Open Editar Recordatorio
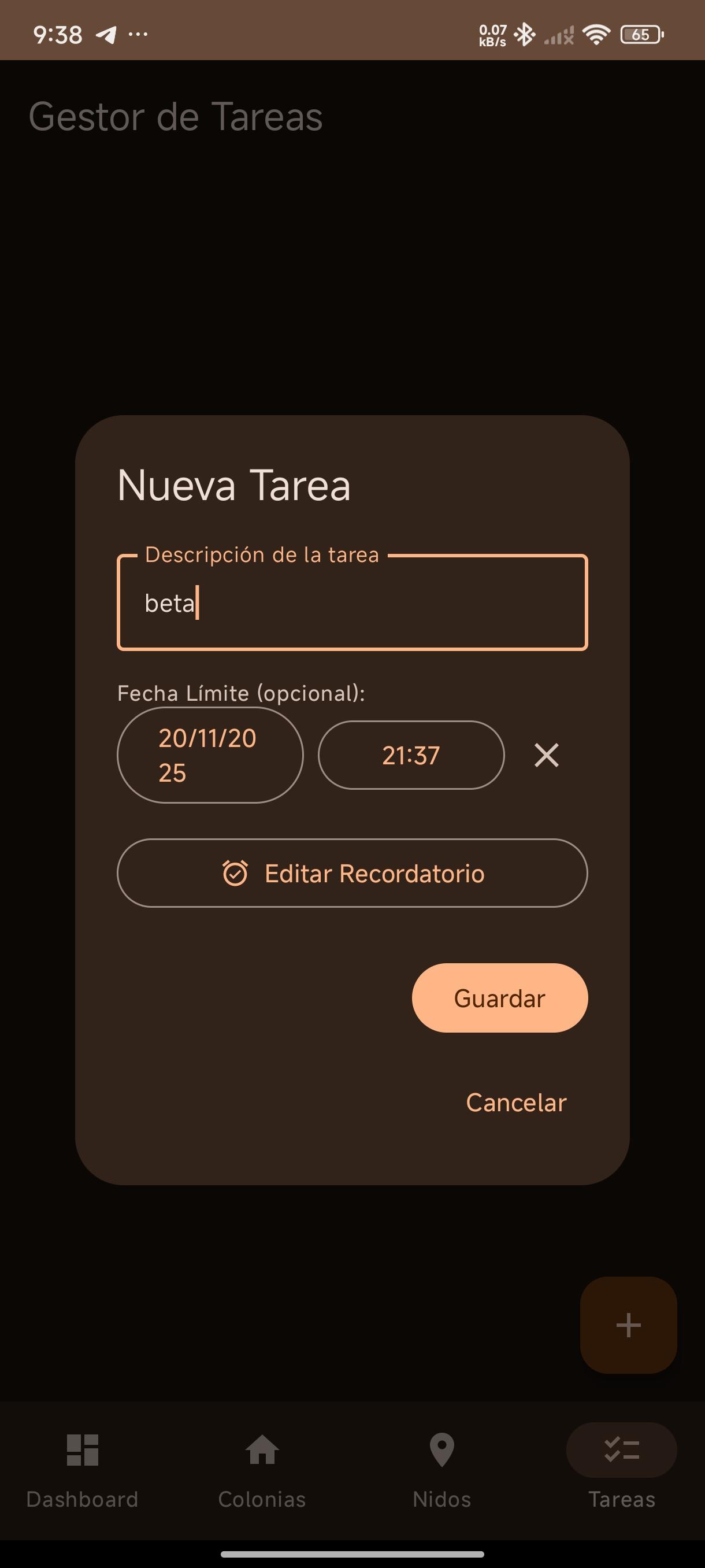 tap(351, 873)
